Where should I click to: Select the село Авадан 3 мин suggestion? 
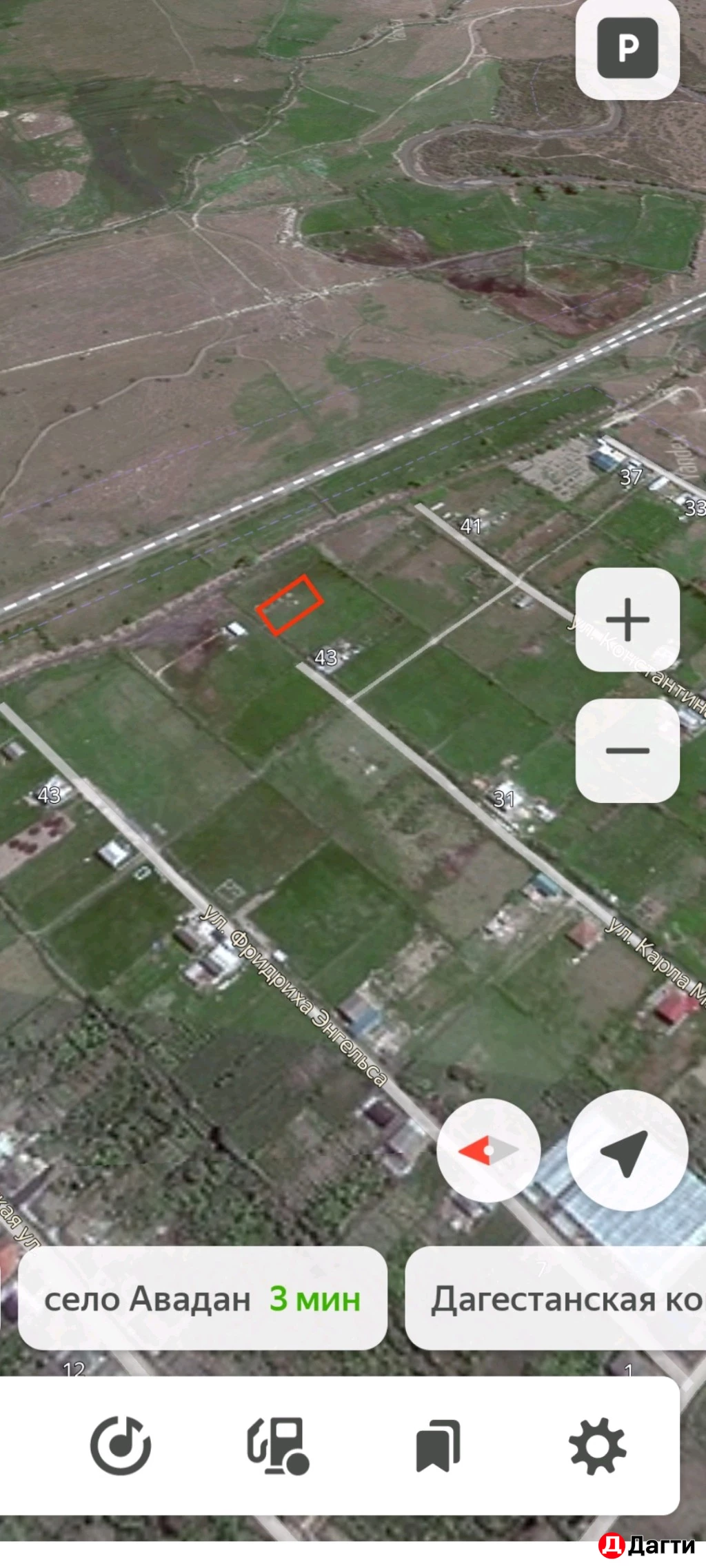click(202, 1299)
